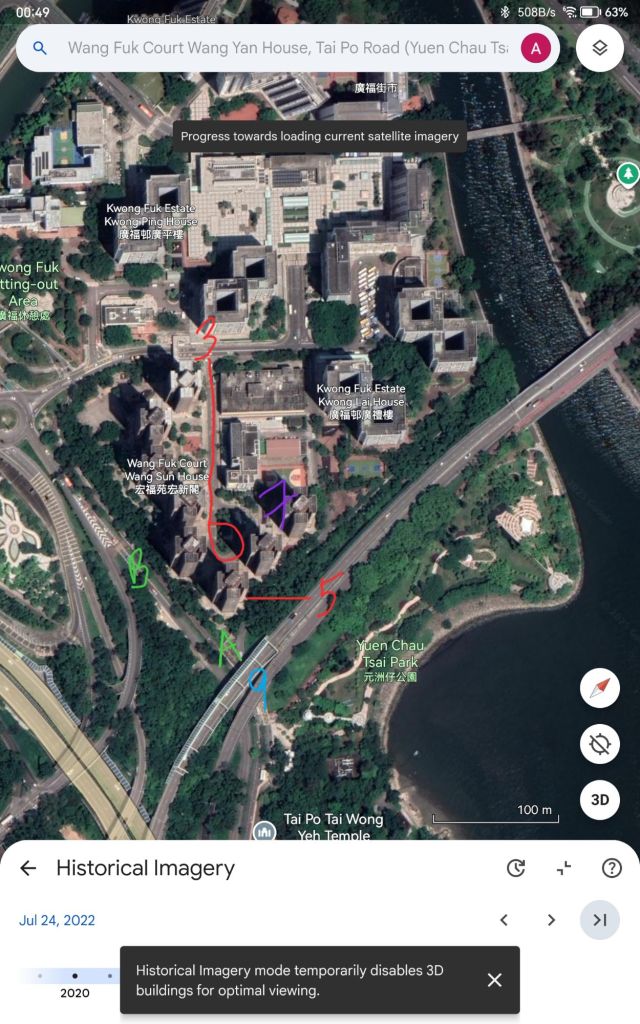The width and height of the screenshot is (640, 1024).
Task: Open Historical Imagery help
Action: [x=612, y=868]
